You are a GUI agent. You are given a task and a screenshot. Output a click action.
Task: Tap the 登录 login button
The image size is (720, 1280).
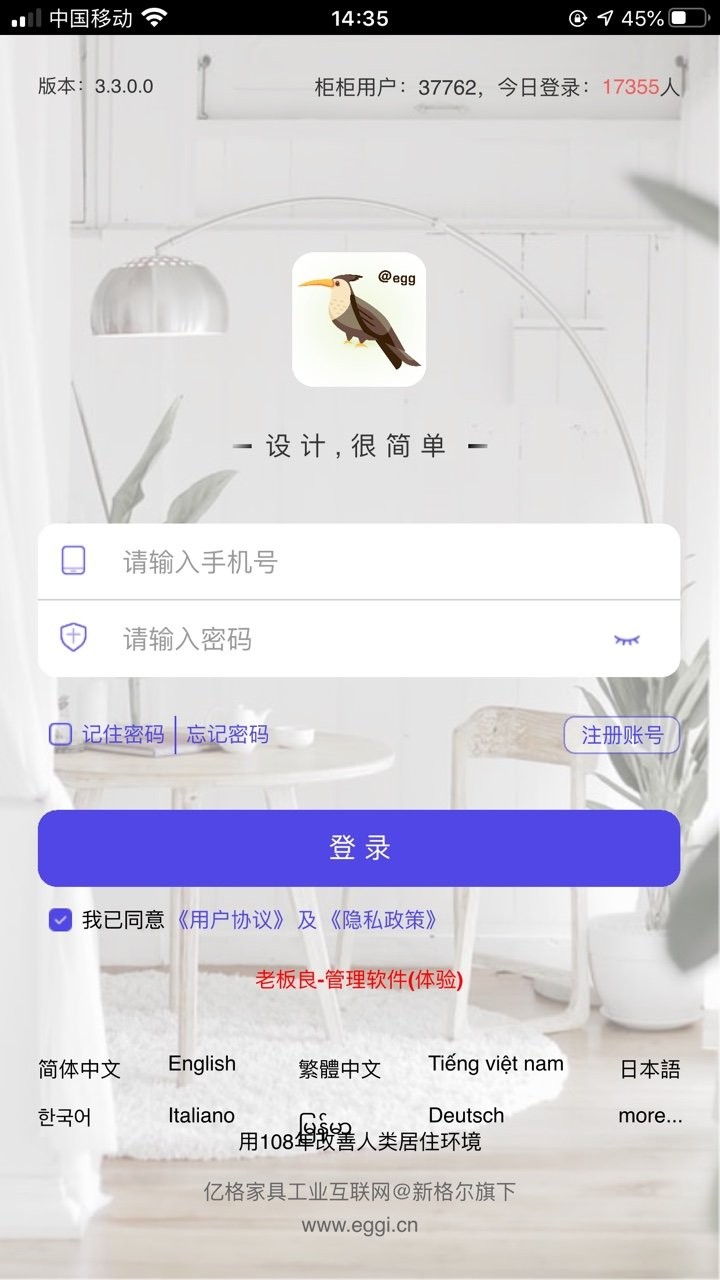[359, 846]
